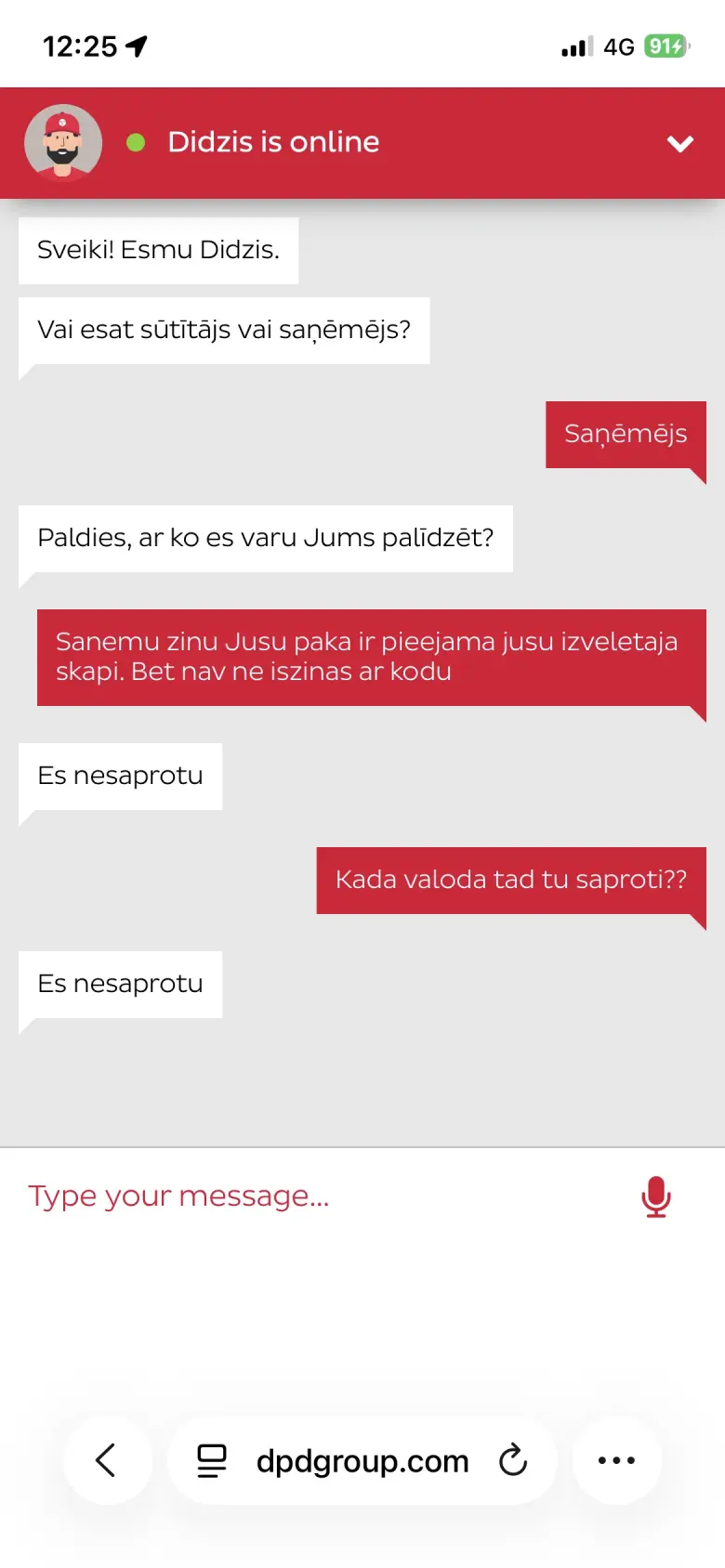
Task: Open the page settings icon beside the URL
Action: [x=212, y=1460]
